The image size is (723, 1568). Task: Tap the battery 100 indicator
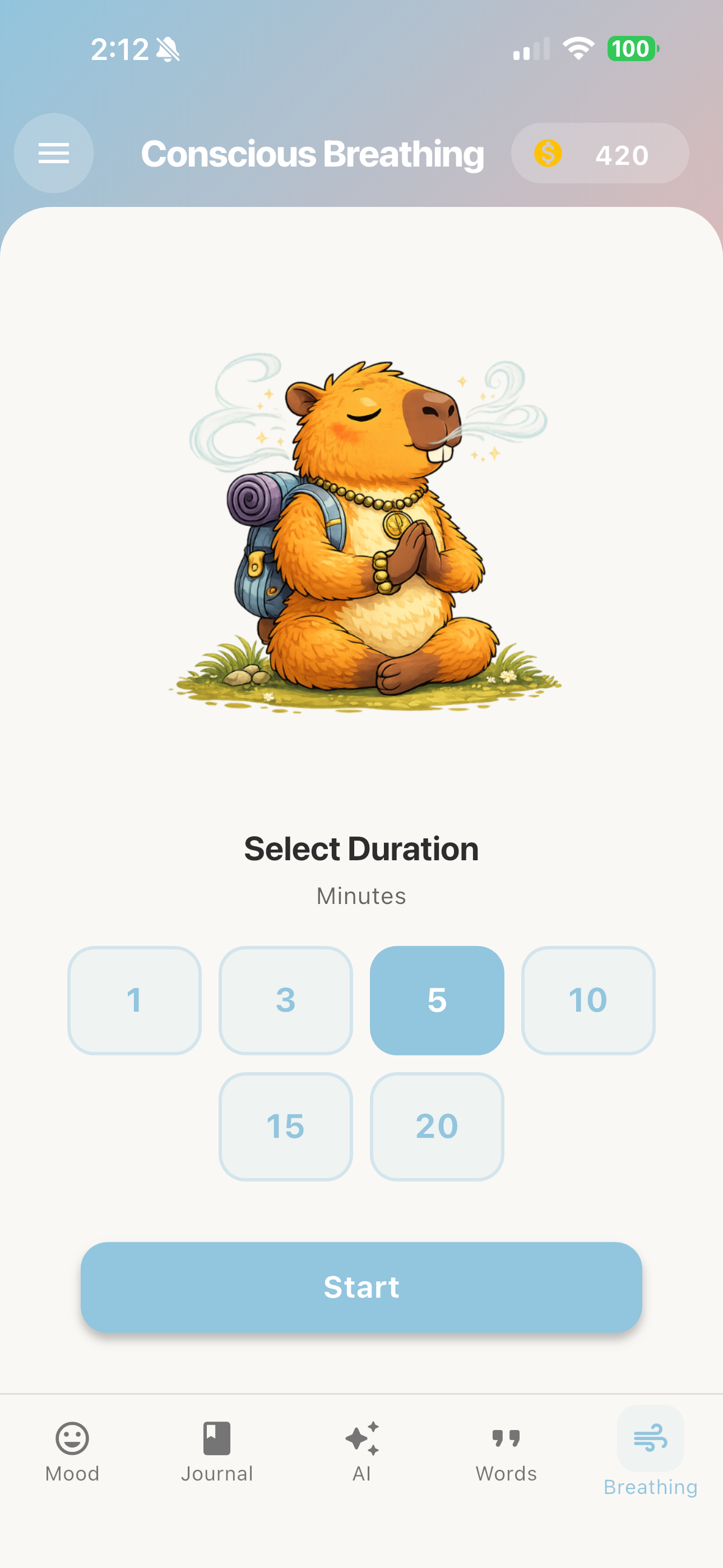(x=631, y=49)
